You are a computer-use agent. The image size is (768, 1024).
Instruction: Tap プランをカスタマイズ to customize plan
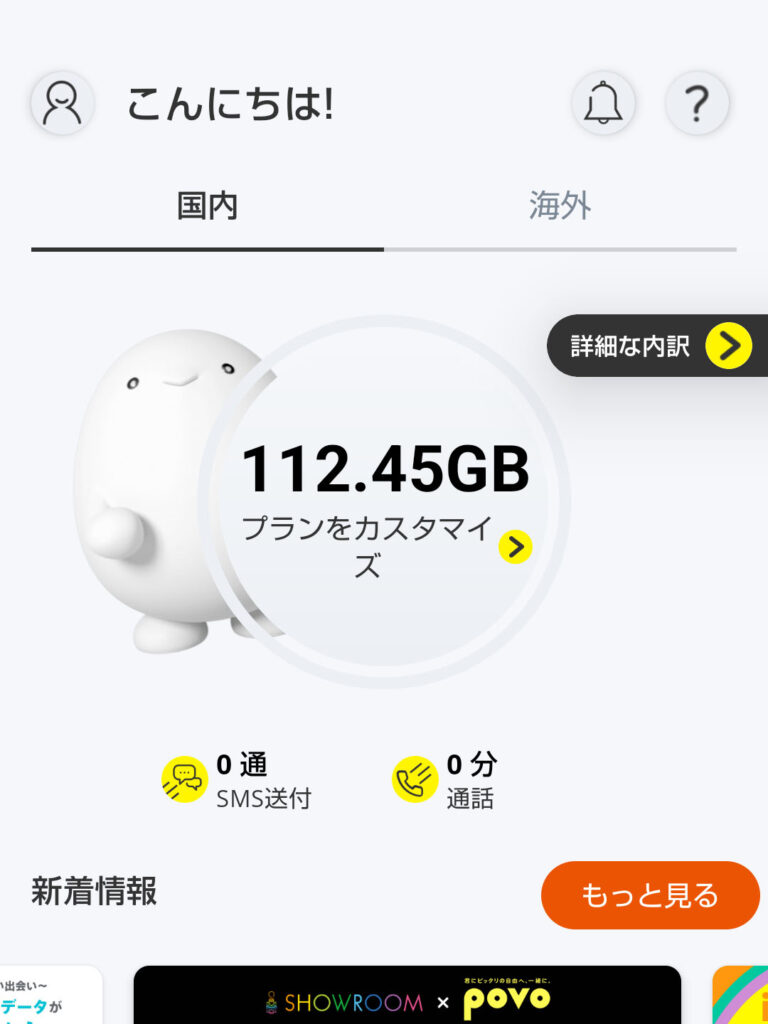(386, 546)
